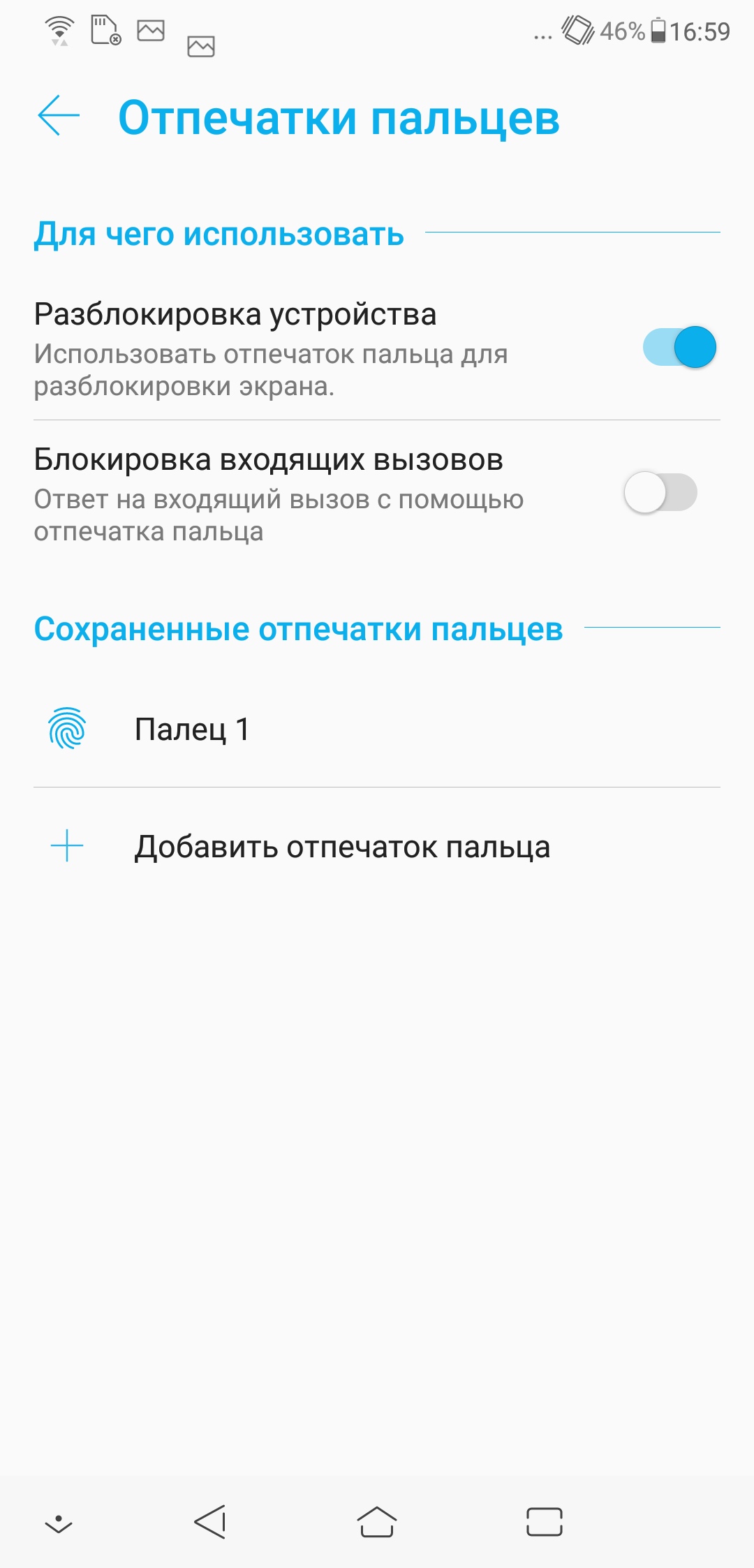Hide the navigation bar with the down arrow
This screenshot has height=1568, width=754.
(59, 1523)
